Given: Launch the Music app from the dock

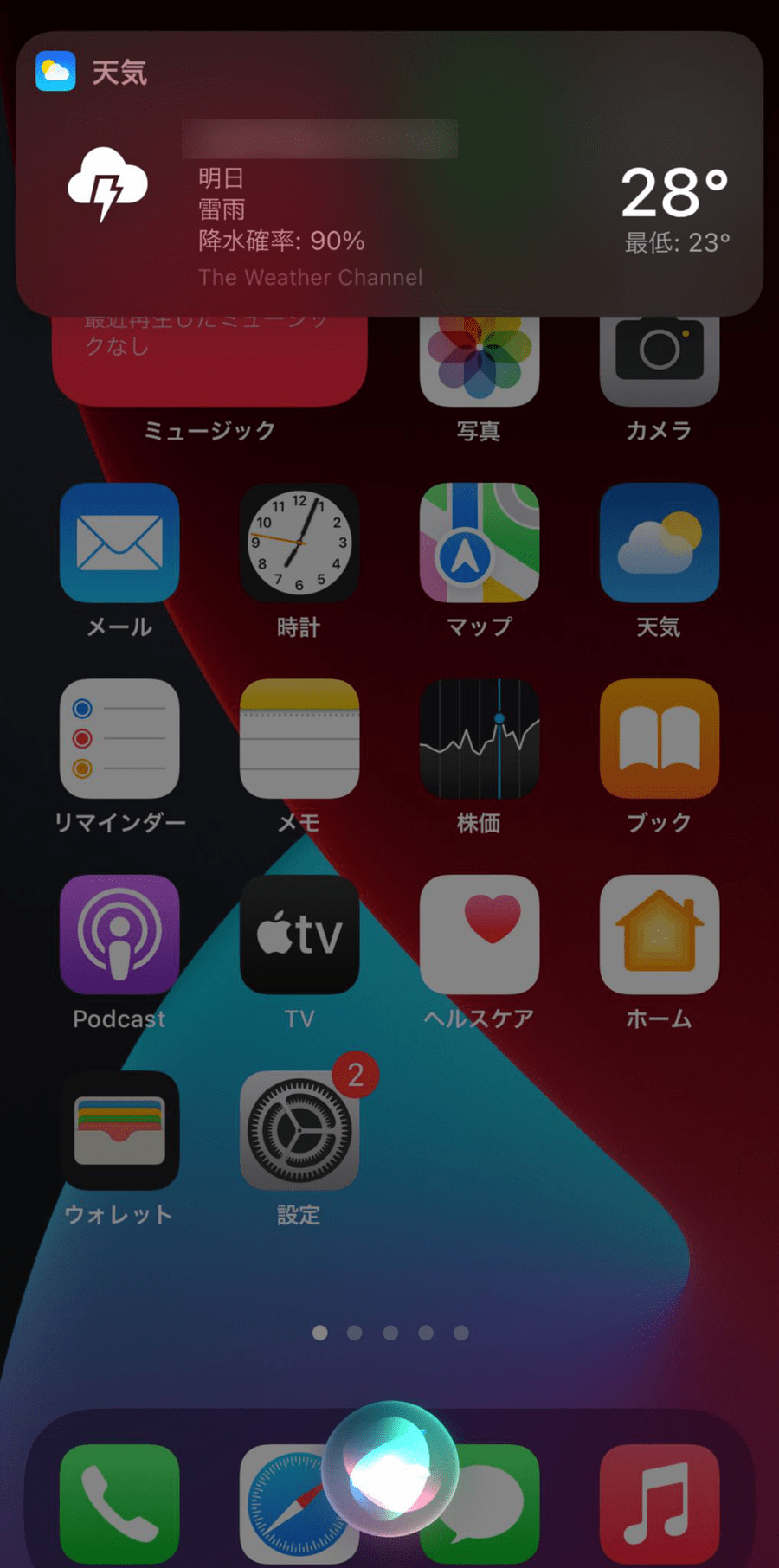Looking at the screenshot, I should pyautogui.click(x=660, y=1504).
